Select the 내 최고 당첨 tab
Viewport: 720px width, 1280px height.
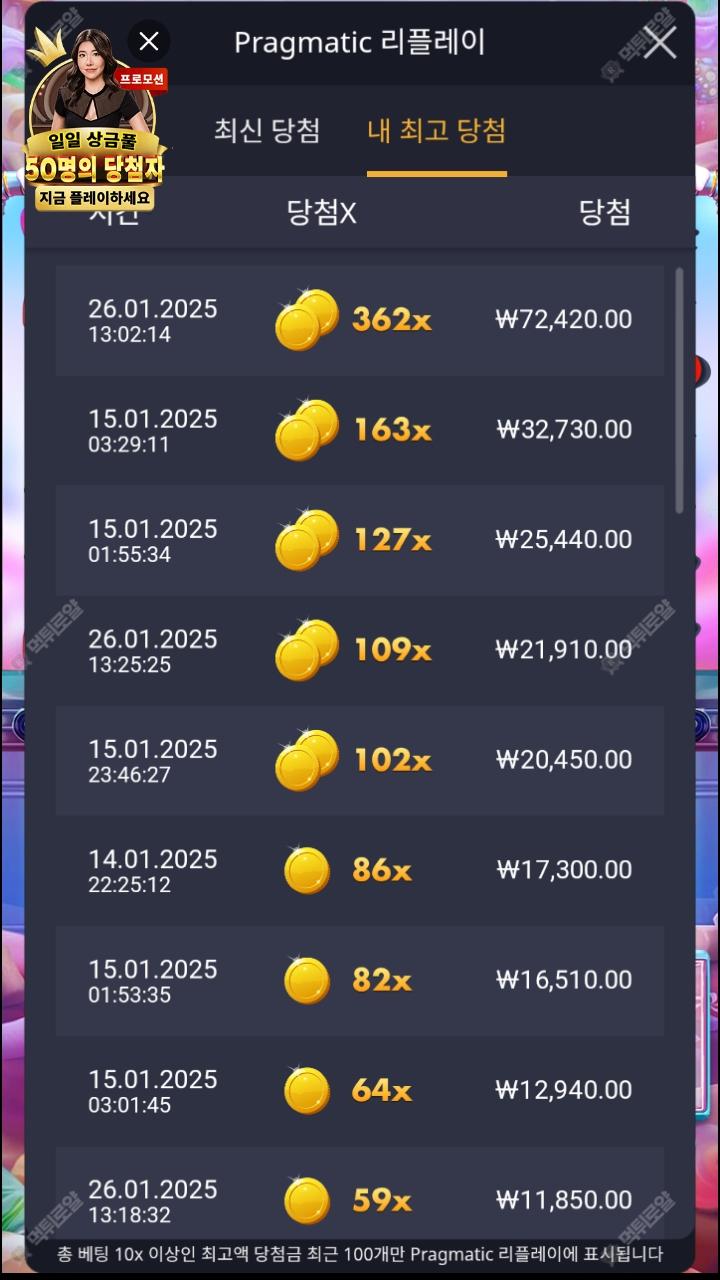pyautogui.click(x=436, y=131)
